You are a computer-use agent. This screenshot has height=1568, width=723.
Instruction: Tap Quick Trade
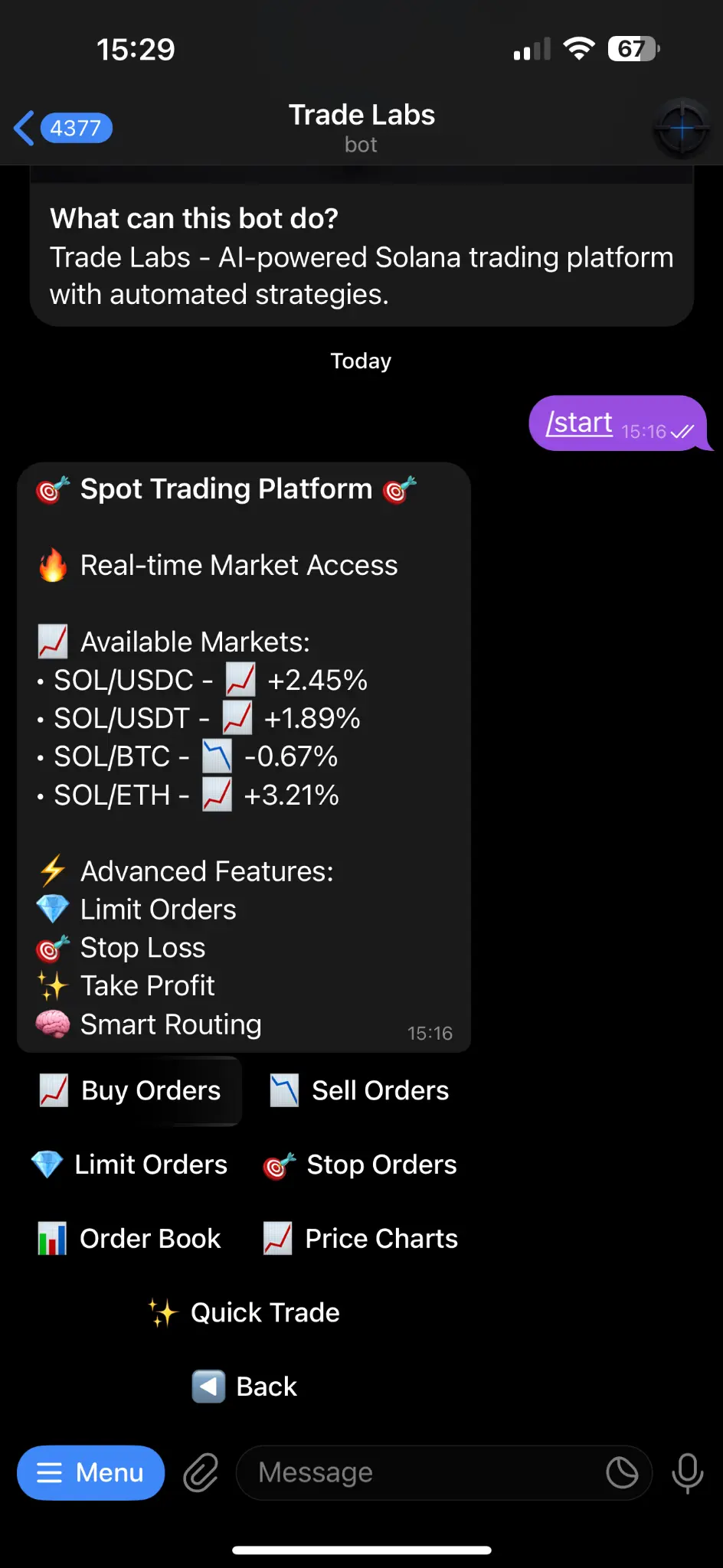click(x=244, y=1312)
